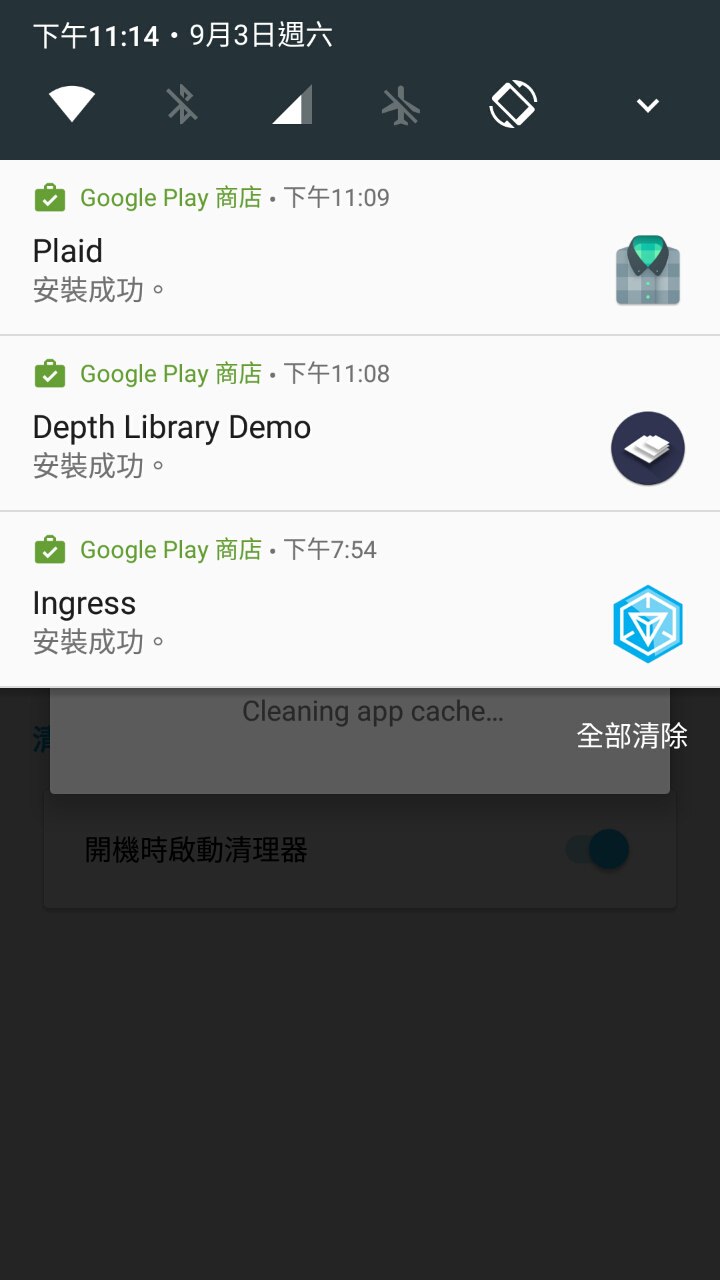Toggle mobile data signal tile
Image resolution: width=720 pixels, height=1280 pixels.
tap(292, 104)
